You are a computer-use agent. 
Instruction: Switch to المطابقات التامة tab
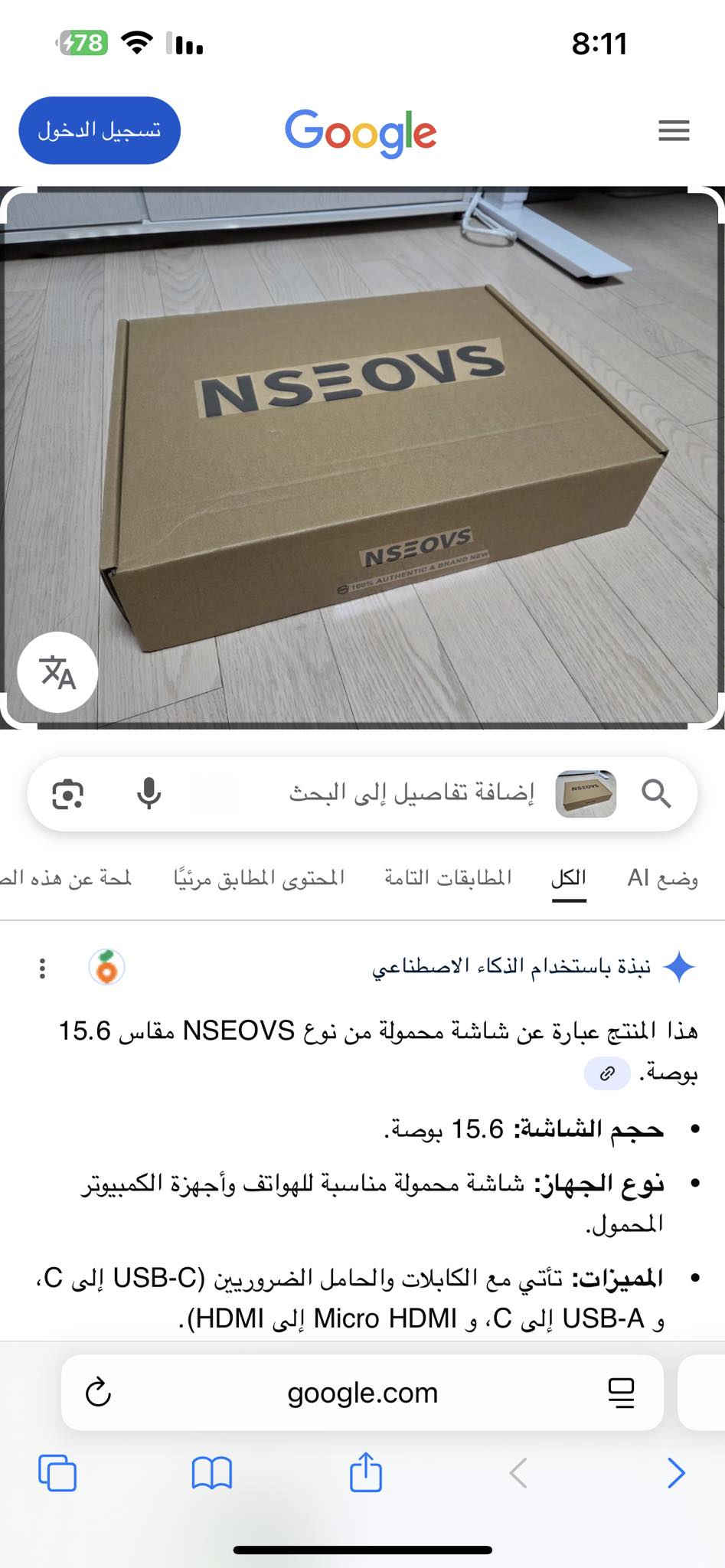448,878
